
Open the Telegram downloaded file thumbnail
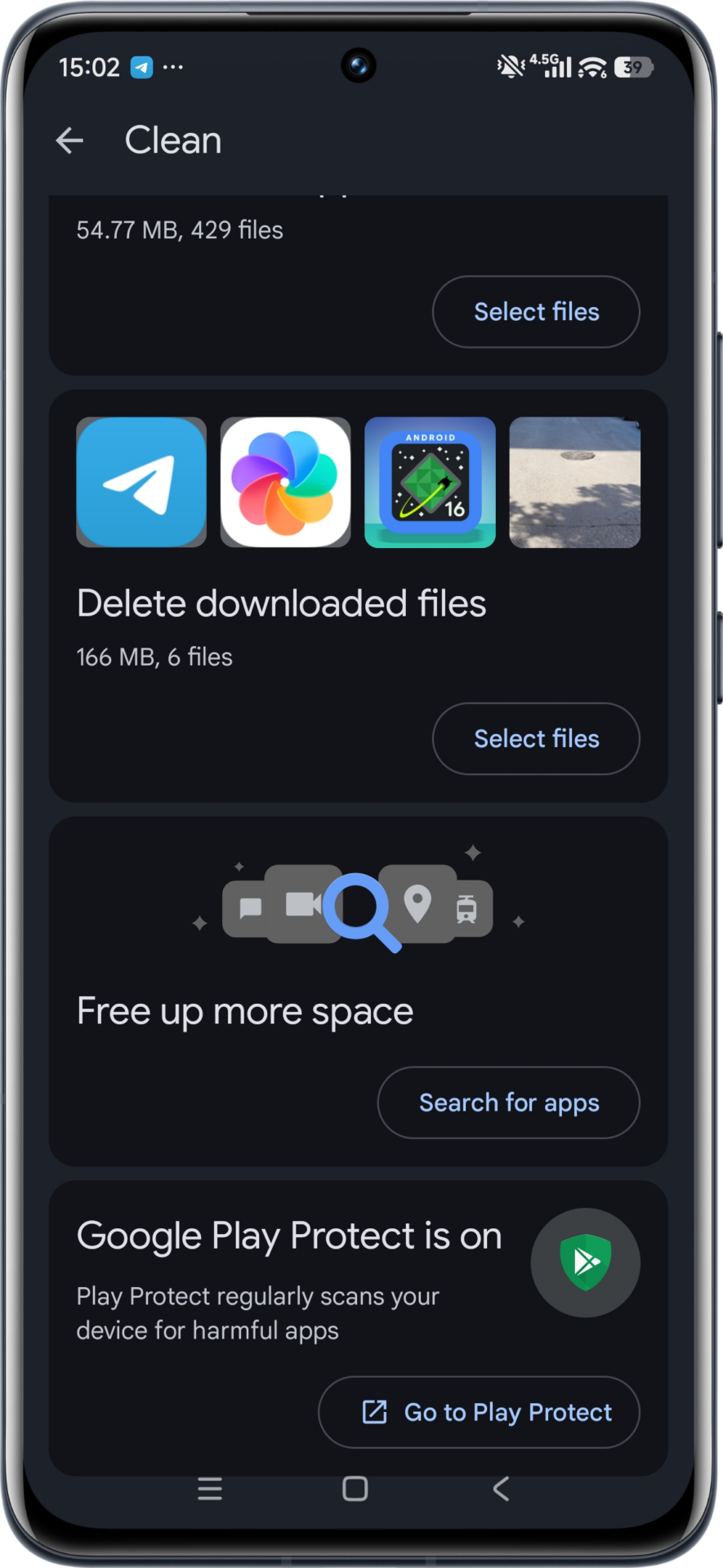[141, 483]
